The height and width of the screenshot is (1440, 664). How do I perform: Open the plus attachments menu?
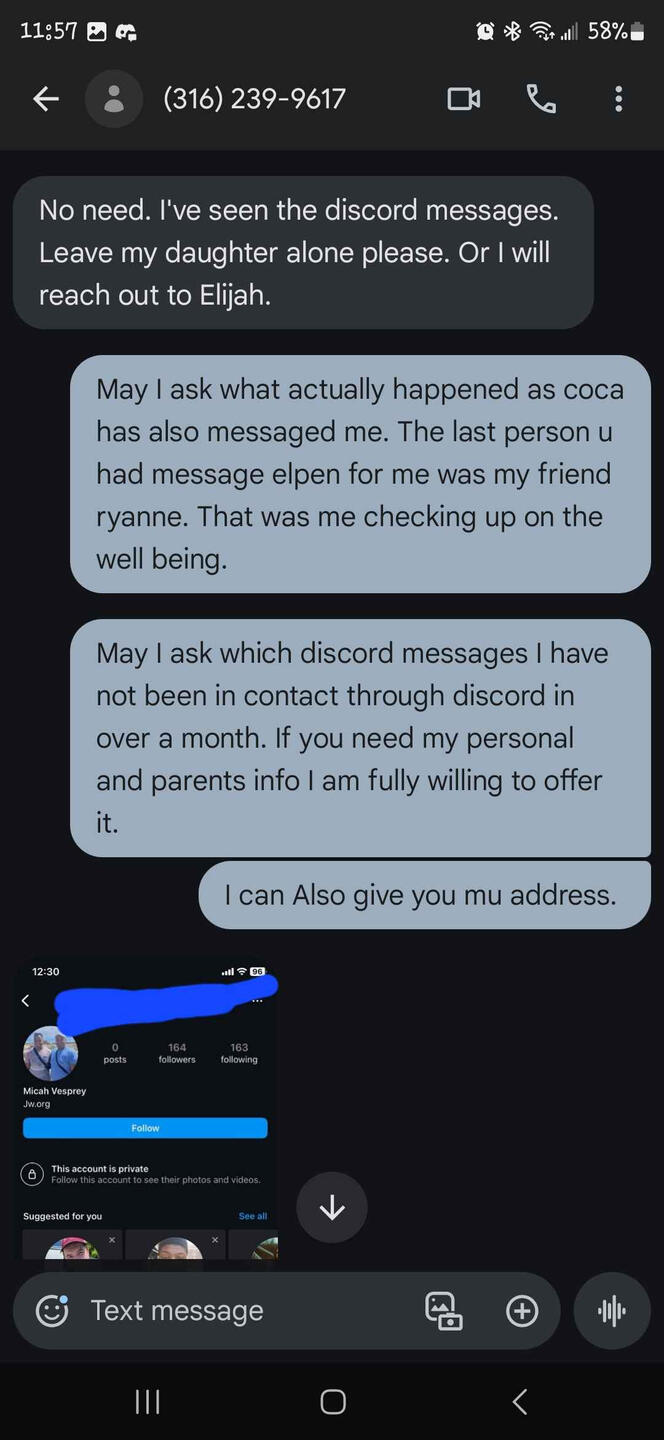(522, 1310)
